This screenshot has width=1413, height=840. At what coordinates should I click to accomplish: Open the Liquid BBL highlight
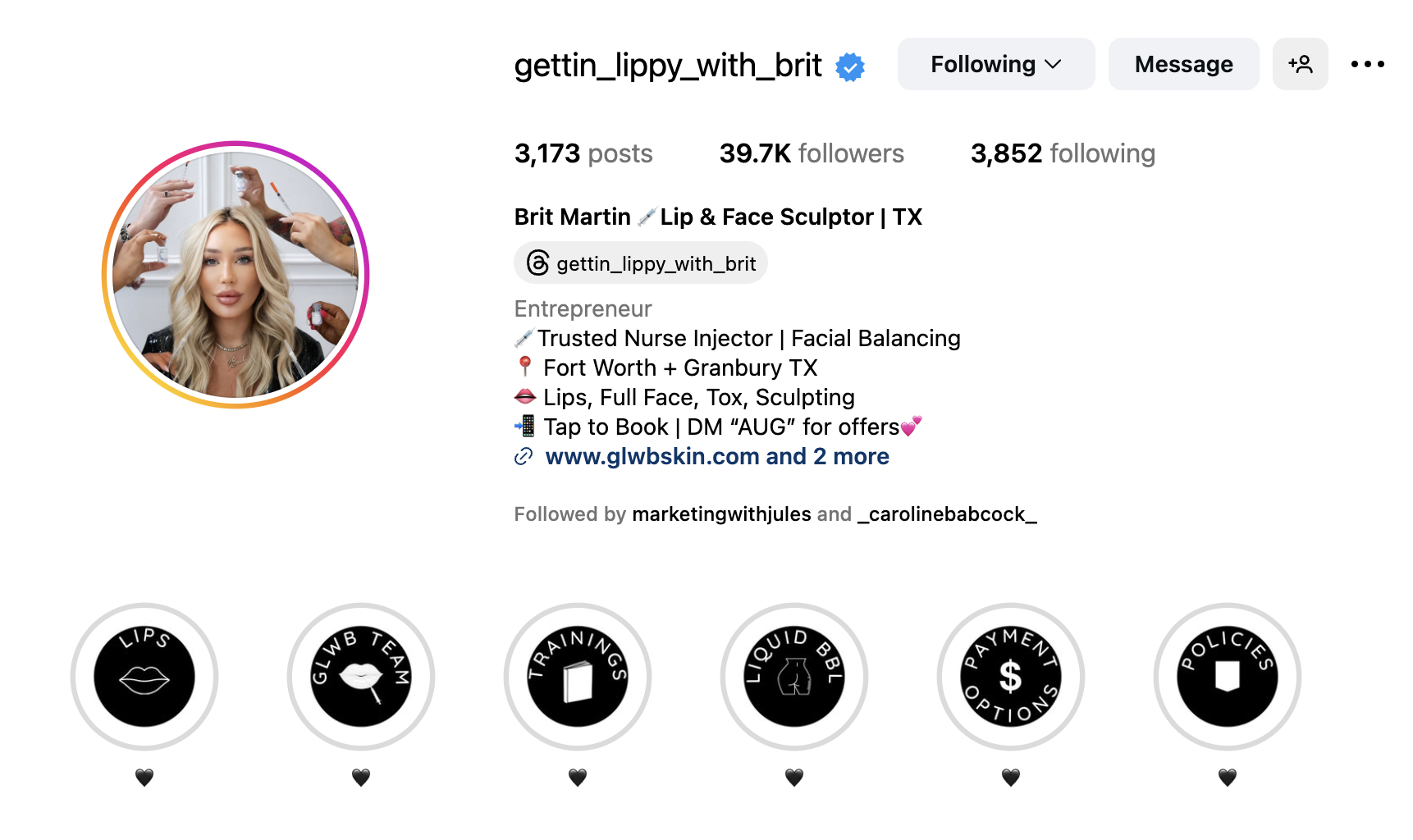click(x=794, y=677)
